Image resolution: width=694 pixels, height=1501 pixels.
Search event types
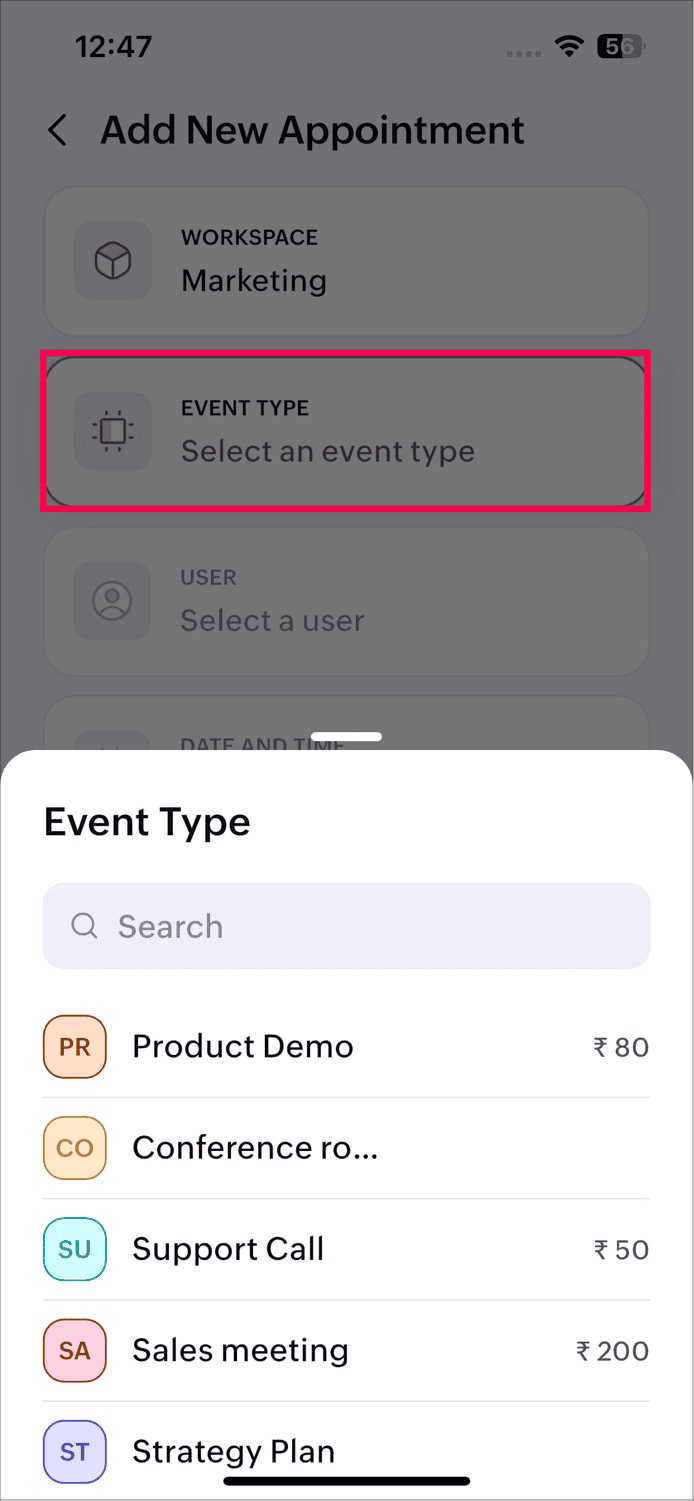tap(346, 926)
